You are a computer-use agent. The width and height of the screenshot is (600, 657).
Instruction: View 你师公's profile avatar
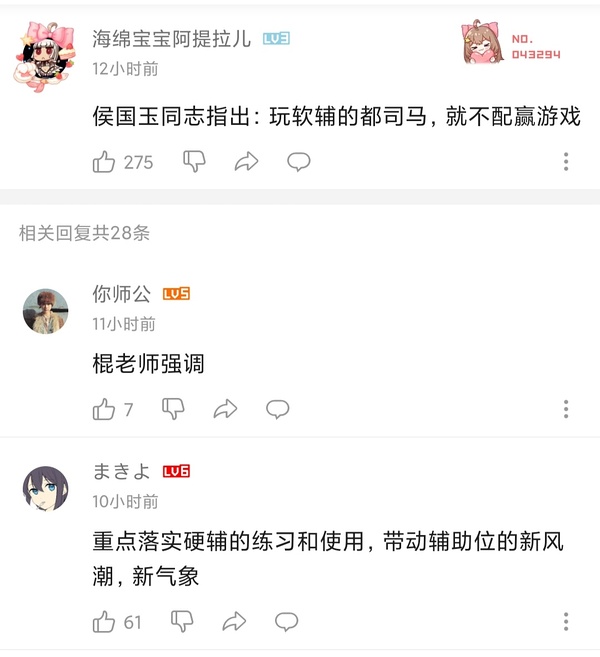[45, 311]
